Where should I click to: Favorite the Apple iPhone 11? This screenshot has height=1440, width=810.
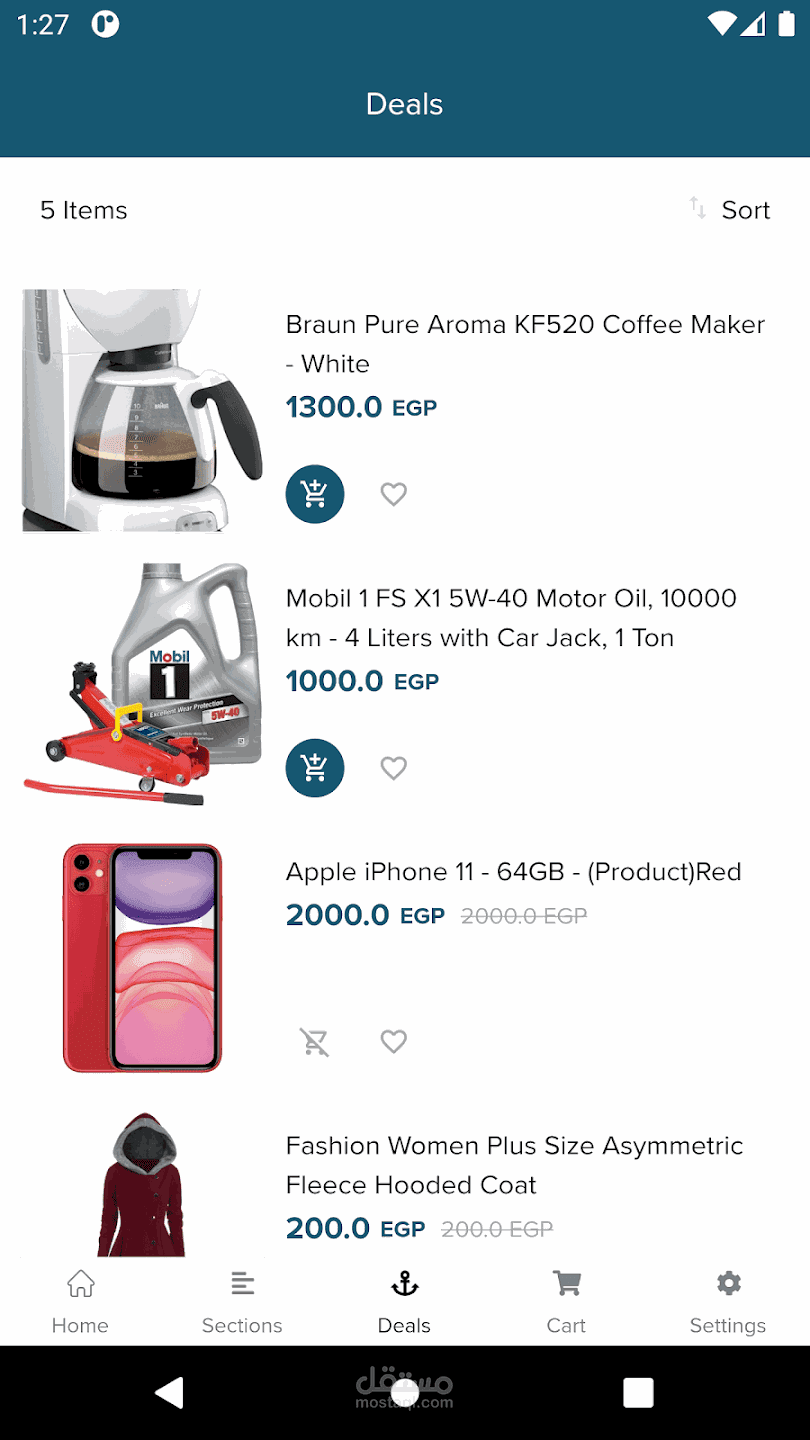[x=394, y=1042]
